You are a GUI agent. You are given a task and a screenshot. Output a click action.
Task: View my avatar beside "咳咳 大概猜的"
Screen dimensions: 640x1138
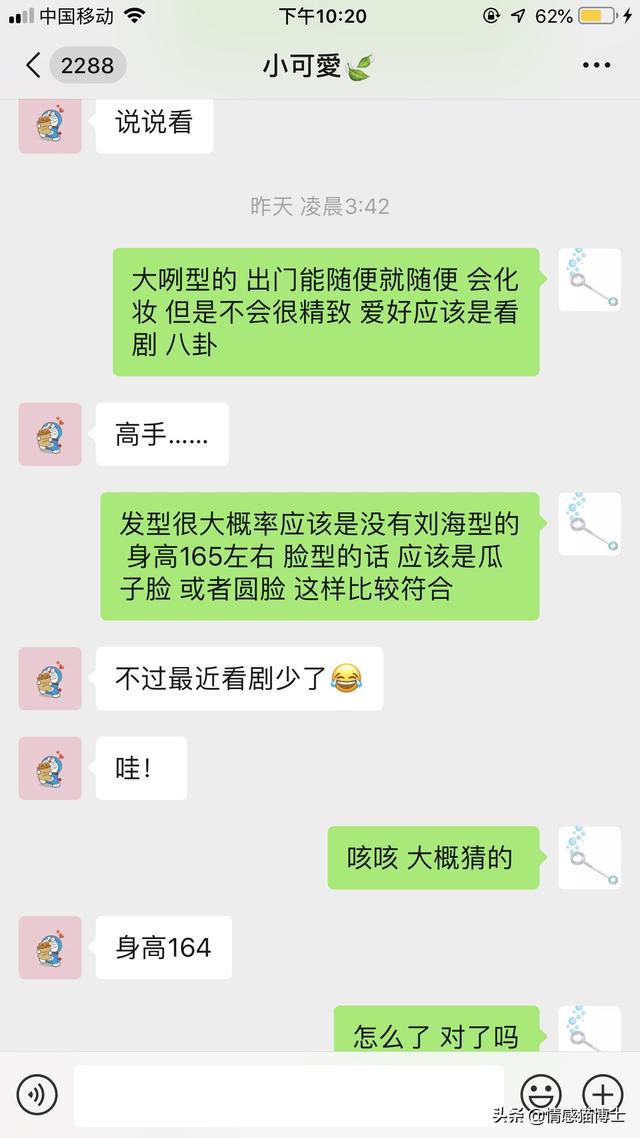pos(589,858)
